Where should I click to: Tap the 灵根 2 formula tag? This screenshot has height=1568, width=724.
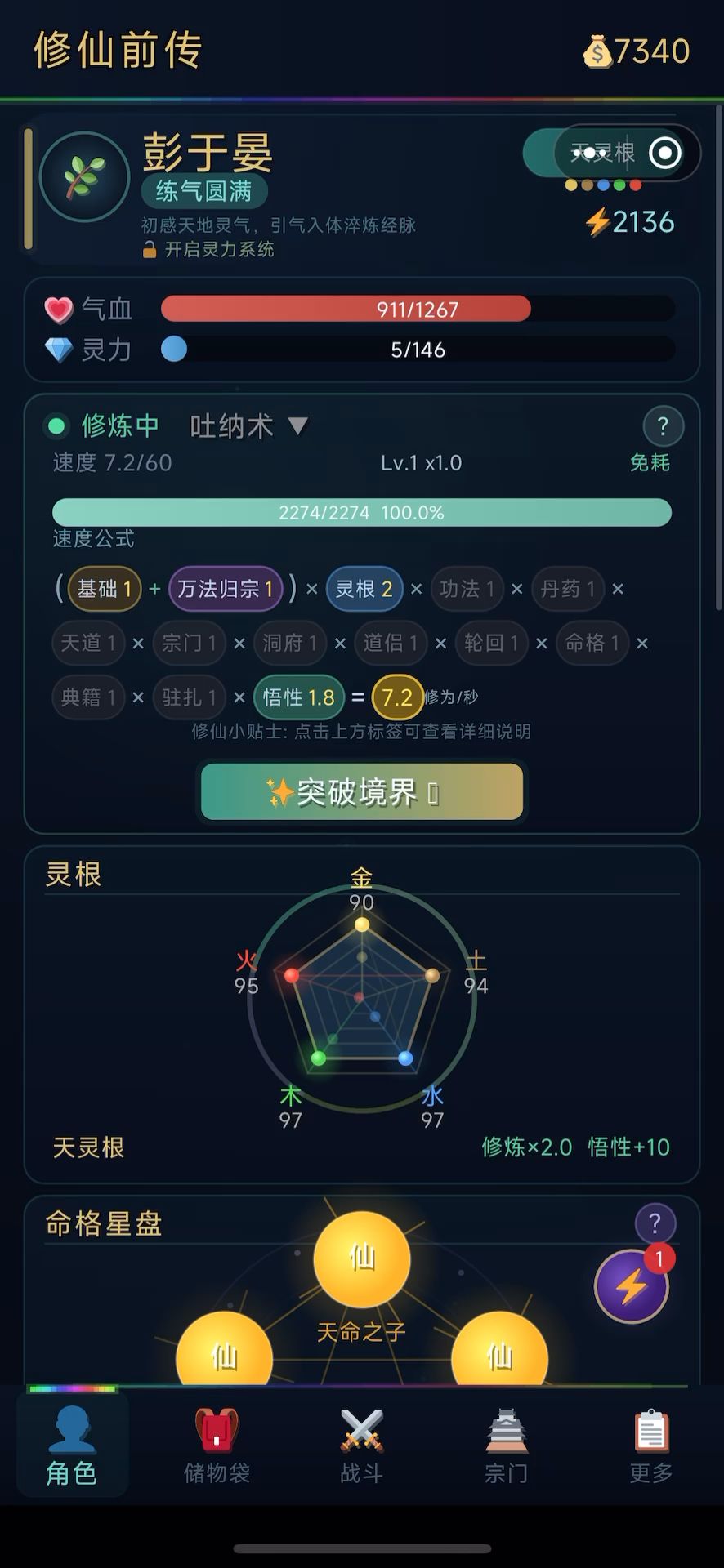[x=364, y=589]
